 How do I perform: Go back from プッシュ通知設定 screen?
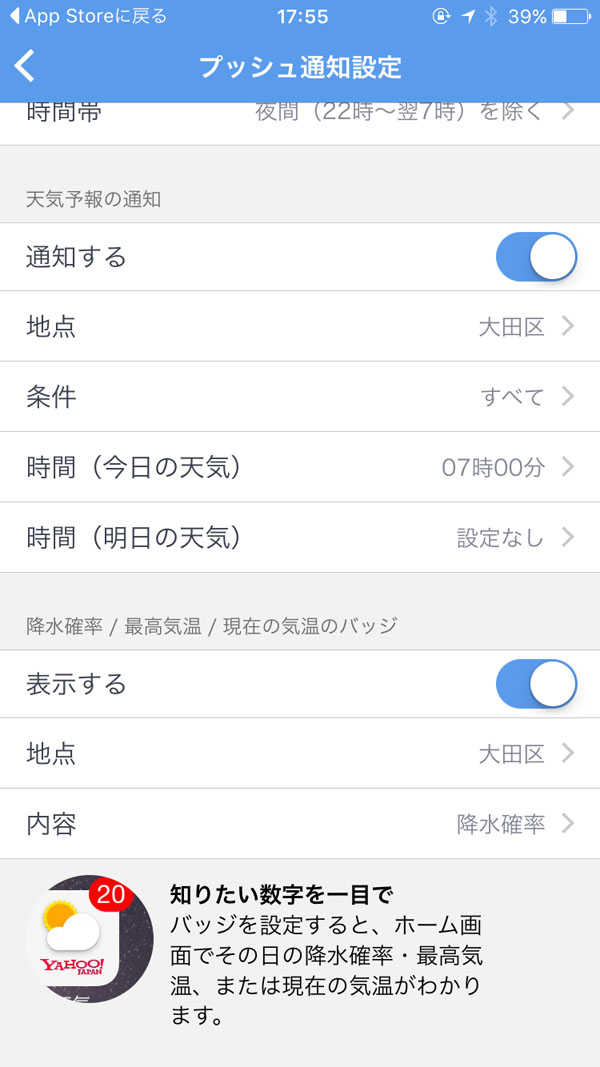(26, 66)
